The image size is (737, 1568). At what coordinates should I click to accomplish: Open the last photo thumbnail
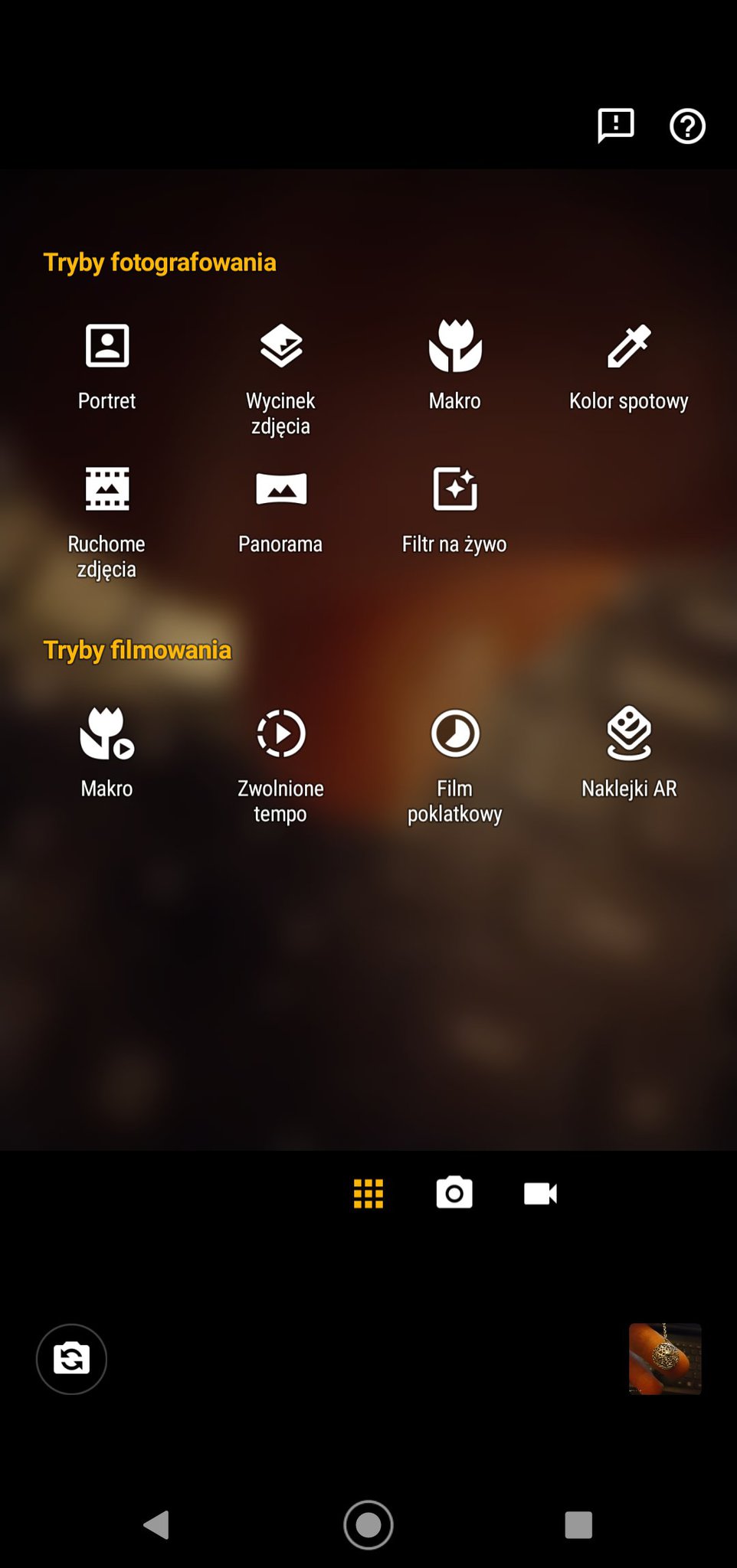[665, 1359]
